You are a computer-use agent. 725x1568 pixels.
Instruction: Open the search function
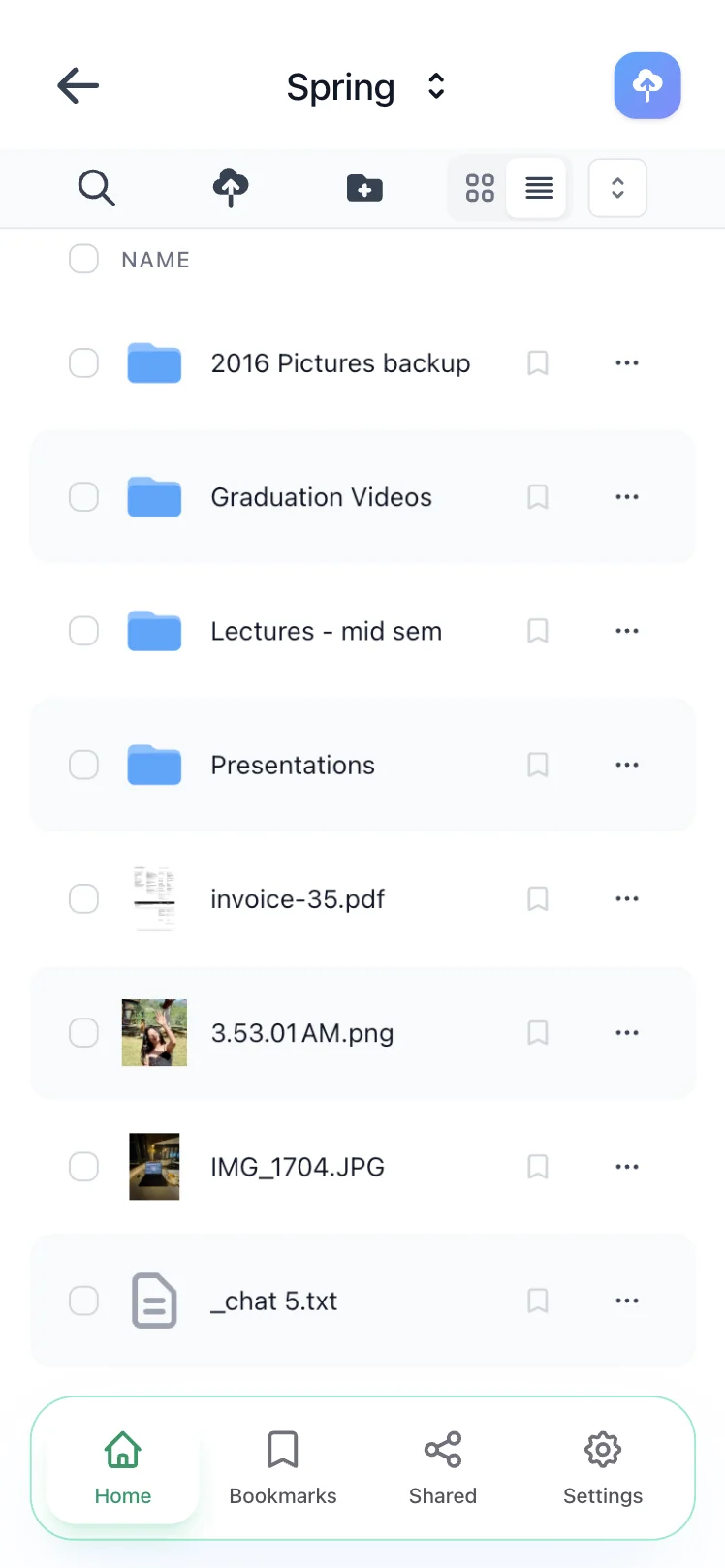coord(96,188)
